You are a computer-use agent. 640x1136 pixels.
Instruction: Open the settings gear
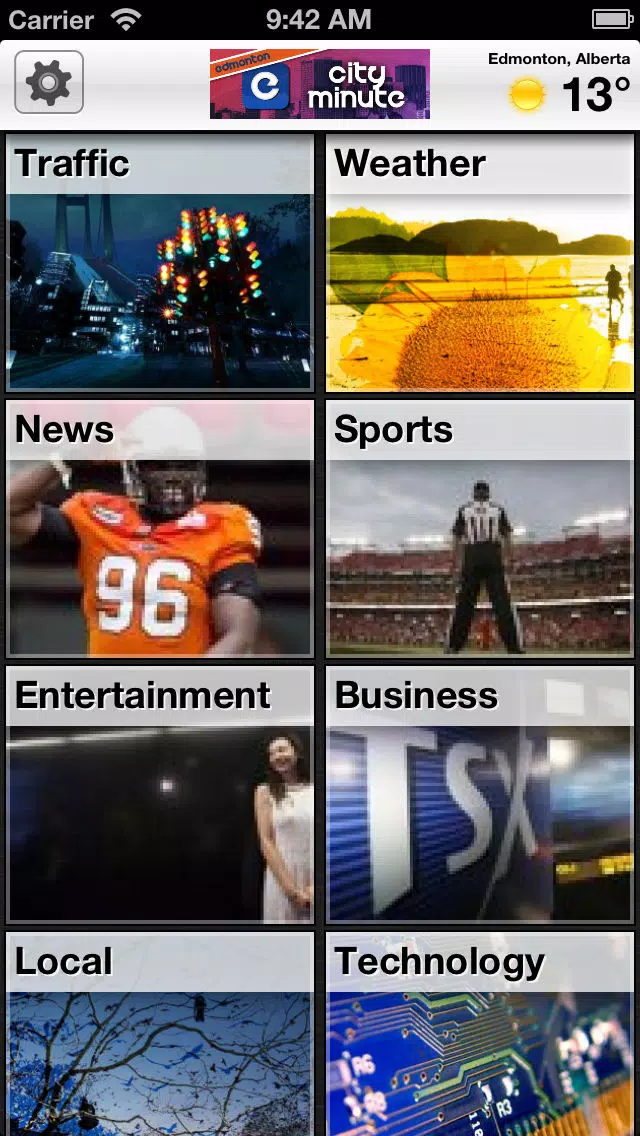pos(49,82)
